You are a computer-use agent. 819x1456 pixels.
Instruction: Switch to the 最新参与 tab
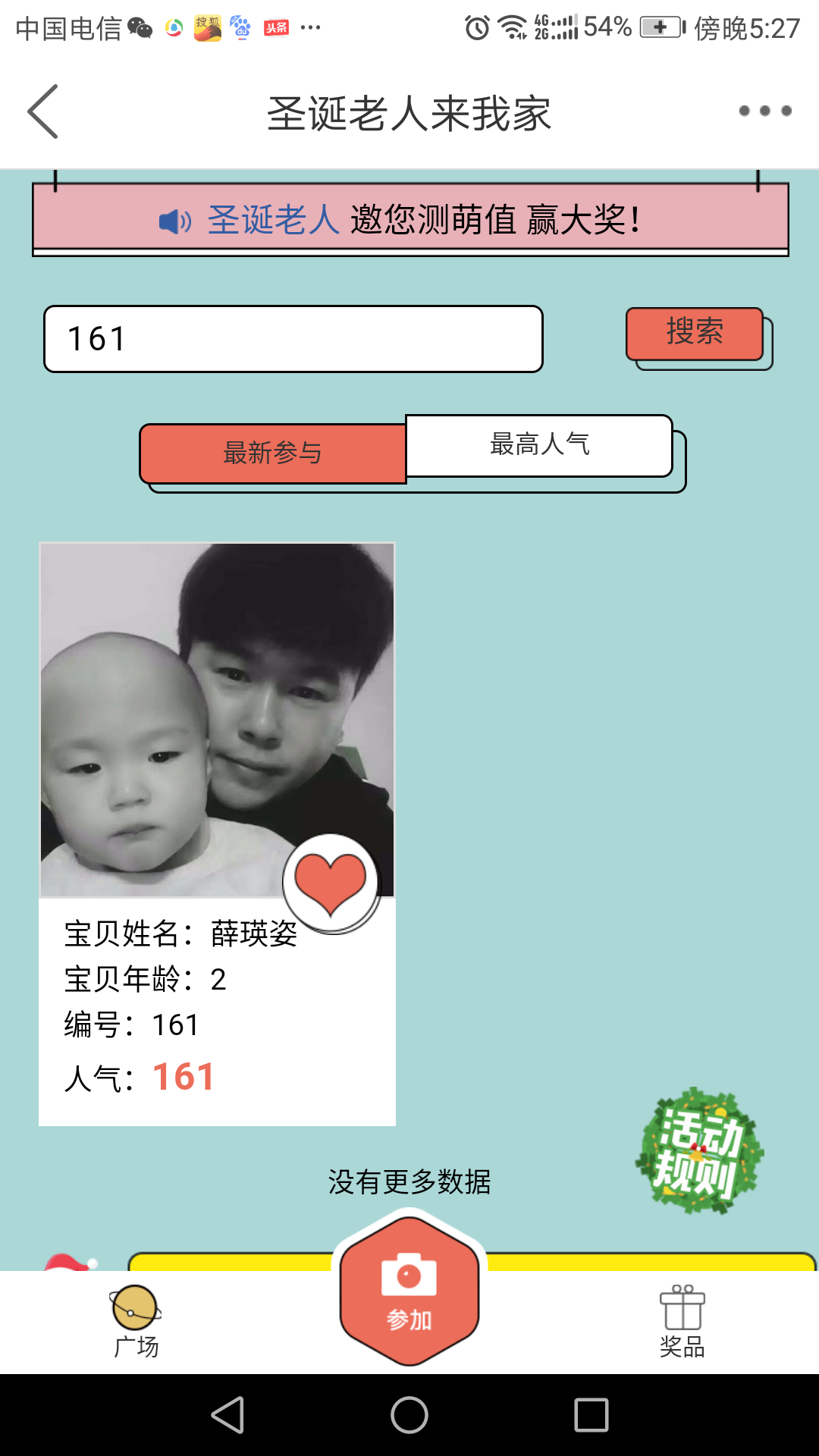tap(273, 453)
